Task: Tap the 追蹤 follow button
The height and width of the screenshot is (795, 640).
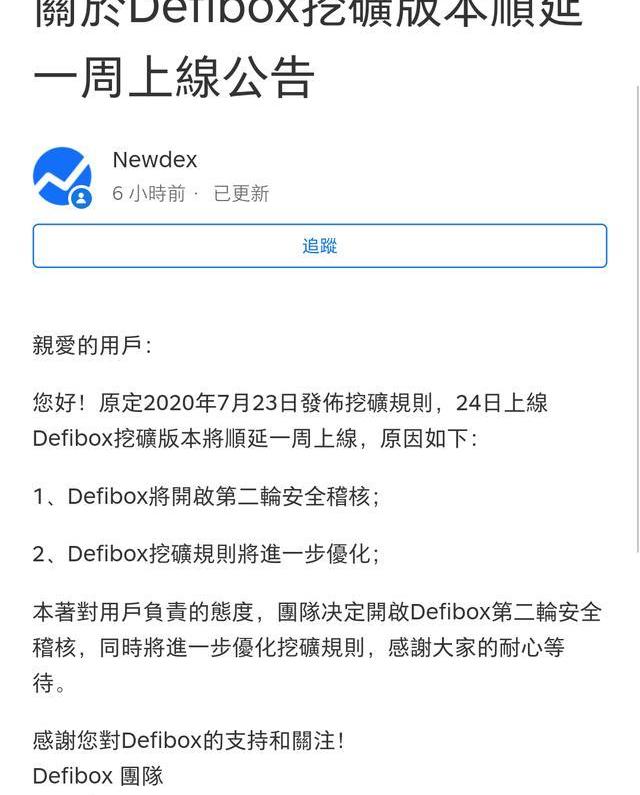Action: 320,246
